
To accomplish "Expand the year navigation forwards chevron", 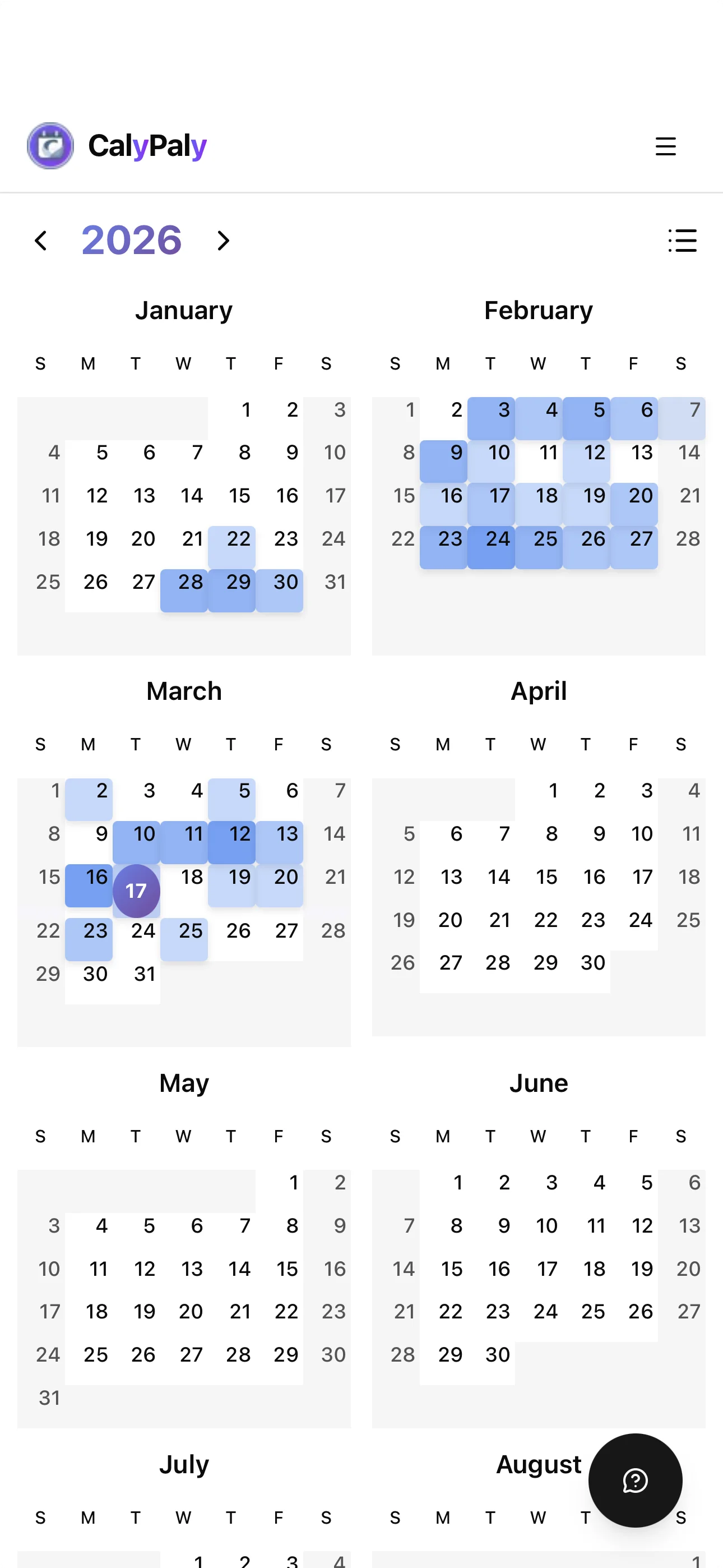I will tap(223, 241).
